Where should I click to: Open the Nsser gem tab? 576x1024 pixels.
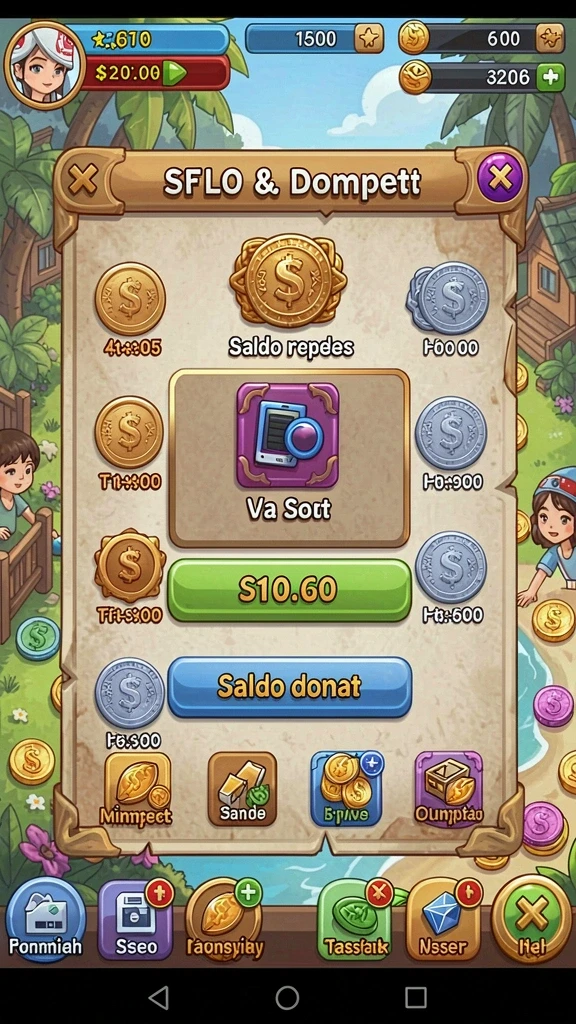pyautogui.click(x=443, y=920)
